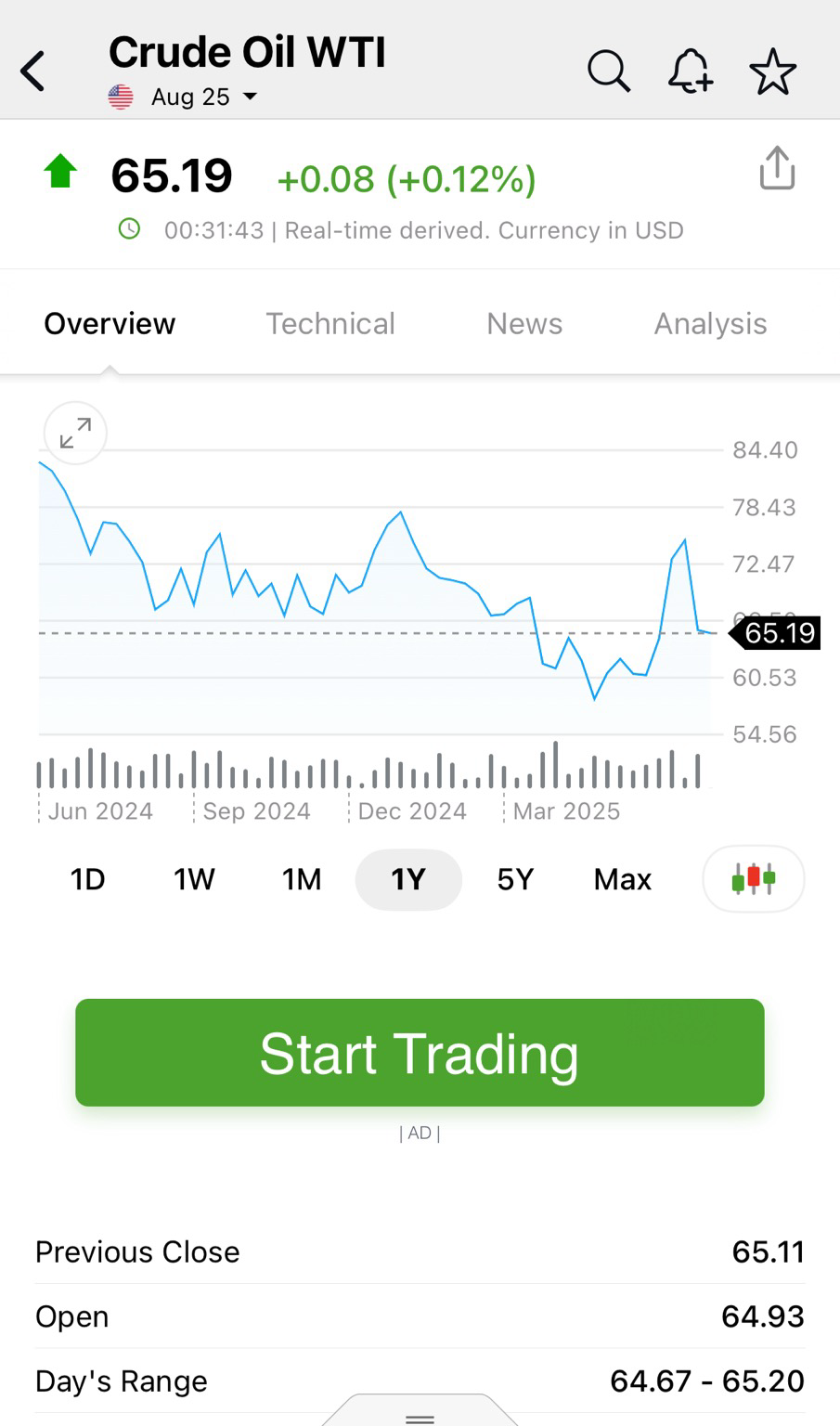Select the Max chart range

click(x=623, y=879)
